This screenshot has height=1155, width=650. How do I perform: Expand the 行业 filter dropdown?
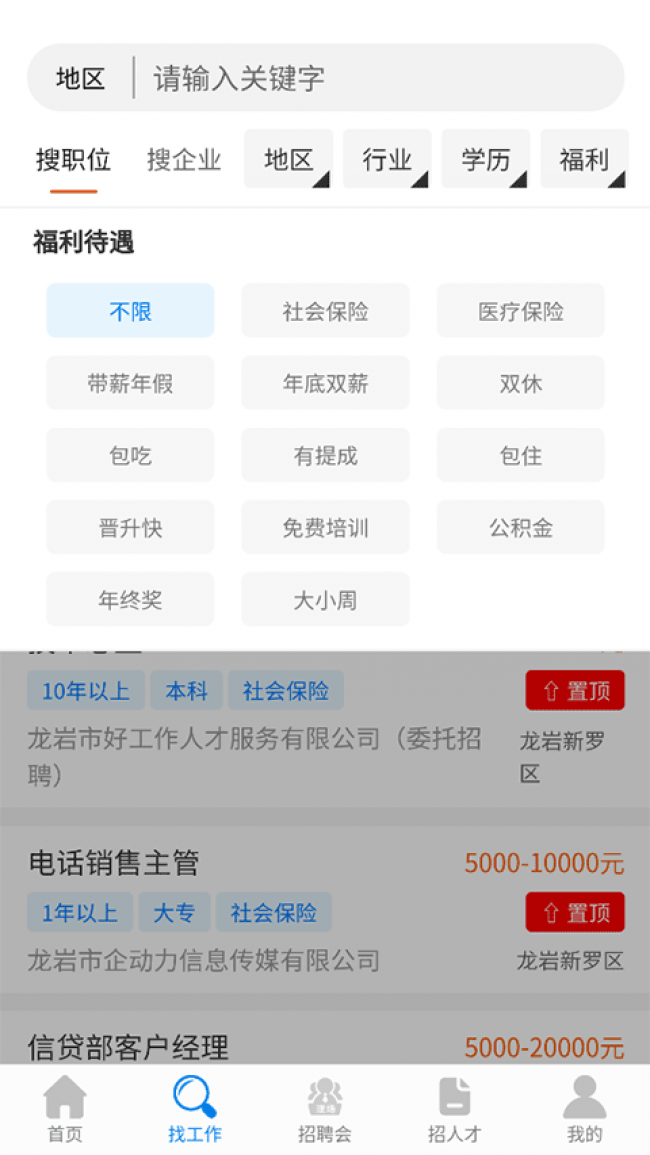387,160
